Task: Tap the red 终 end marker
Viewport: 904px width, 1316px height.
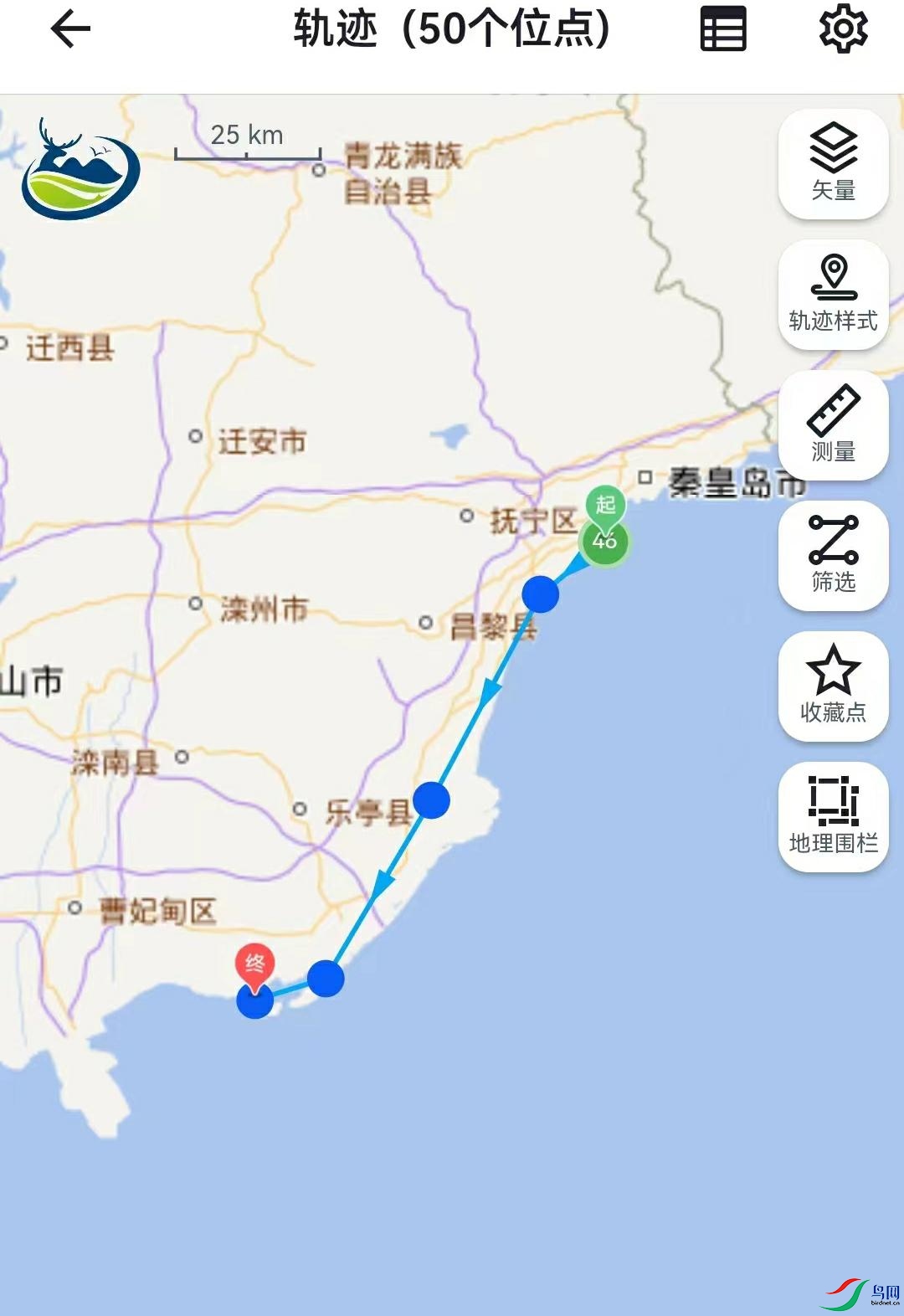Action: (254, 964)
